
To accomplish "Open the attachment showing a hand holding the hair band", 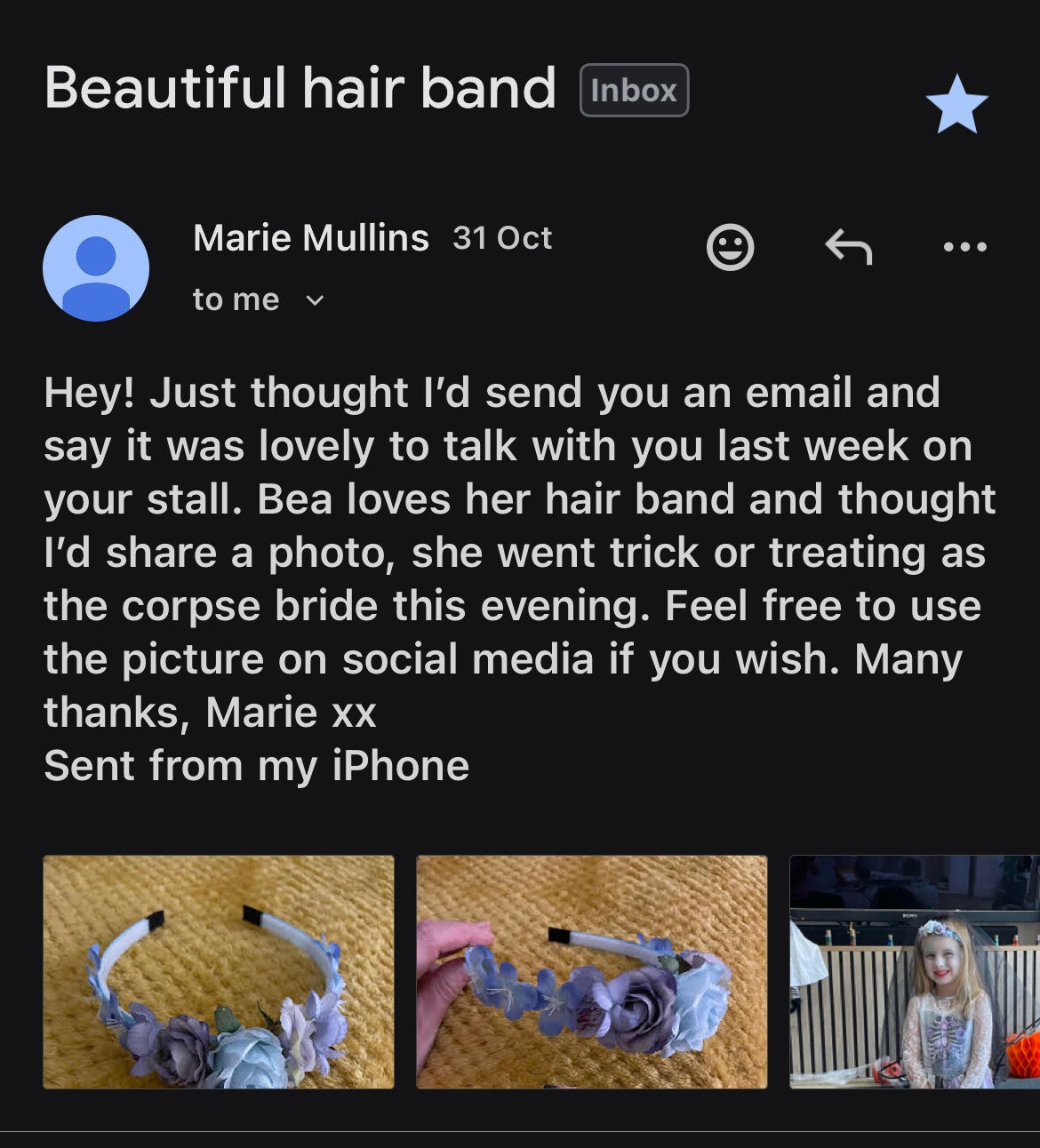I will click(591, 971).
